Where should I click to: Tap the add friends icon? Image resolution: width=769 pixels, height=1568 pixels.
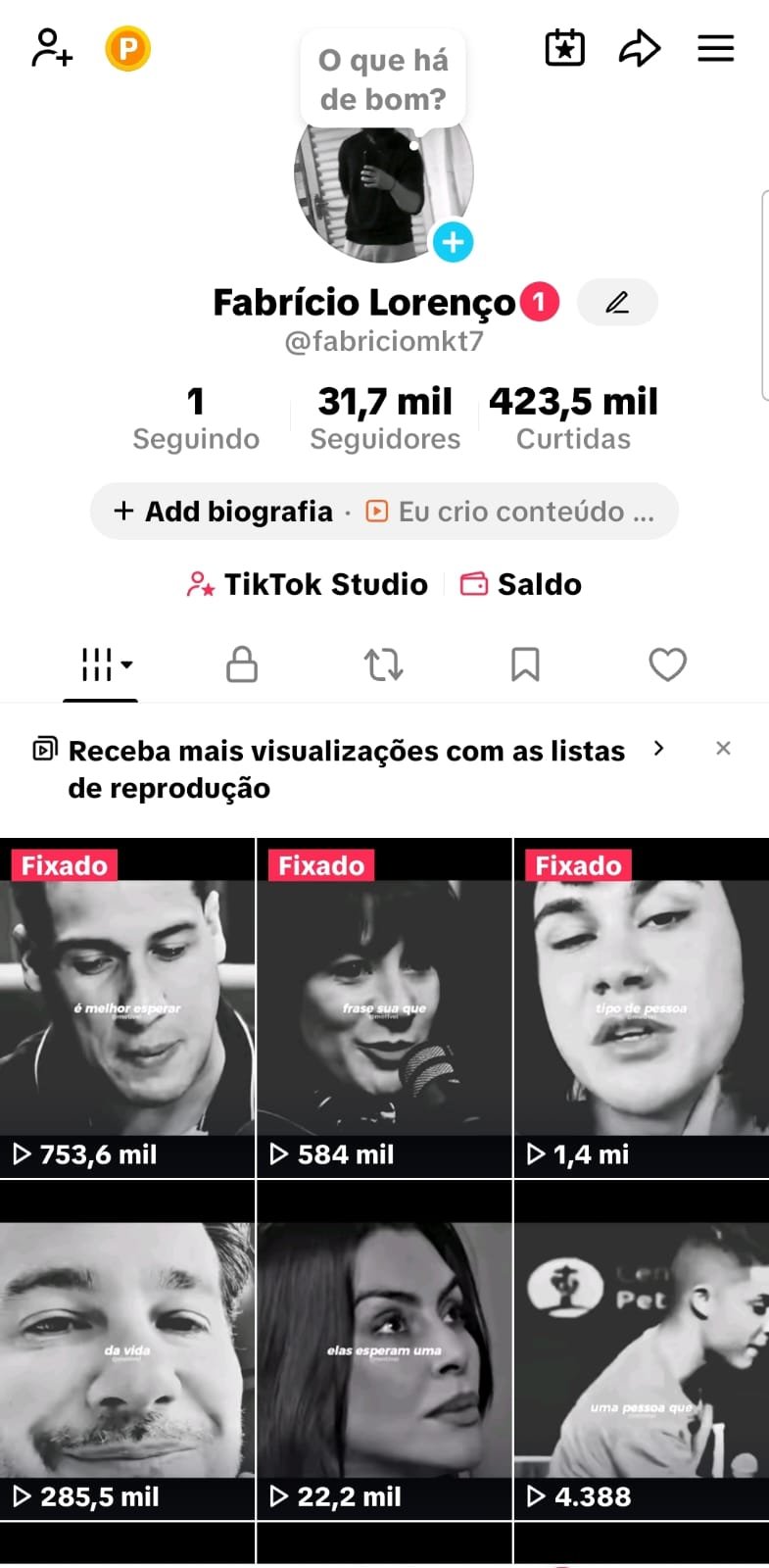(52, 48)
